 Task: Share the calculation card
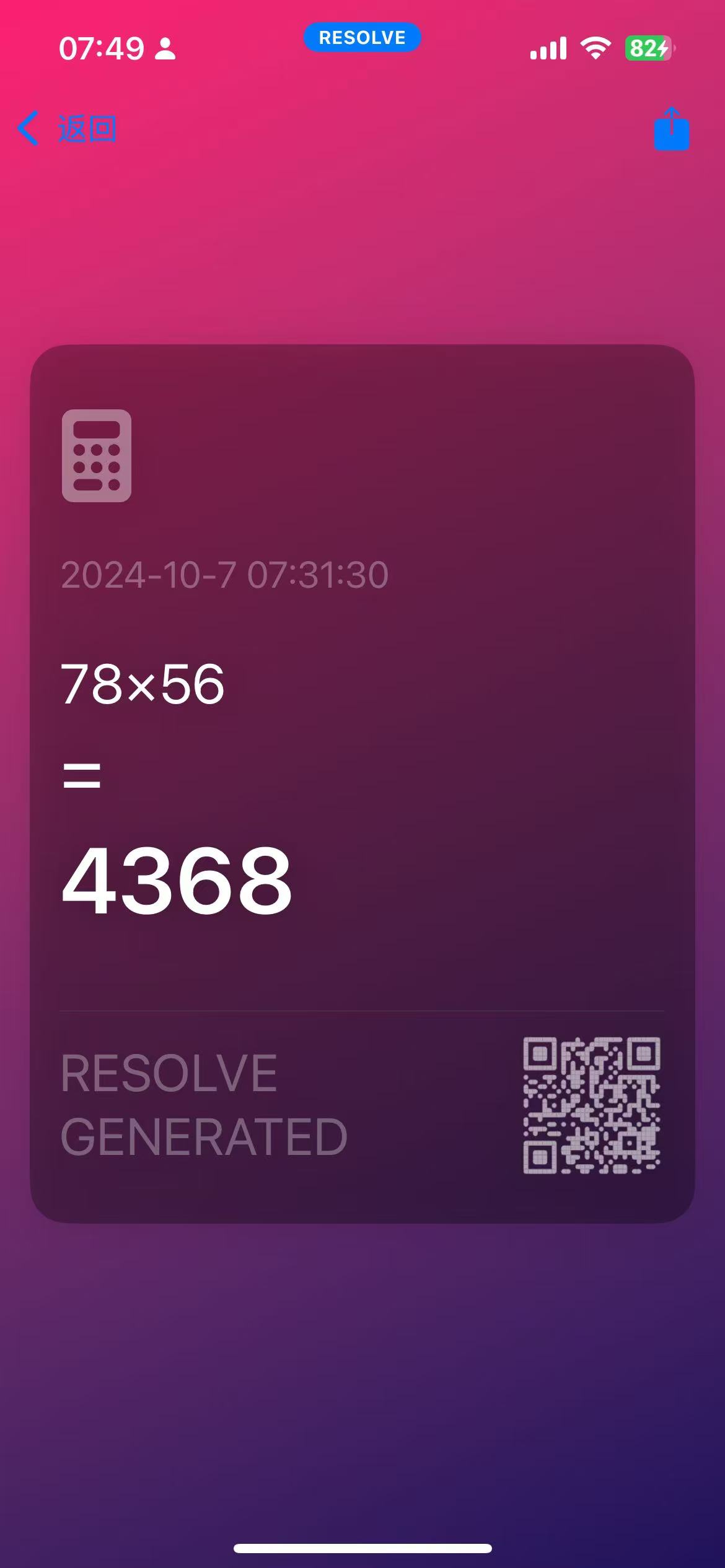(671, 129)
